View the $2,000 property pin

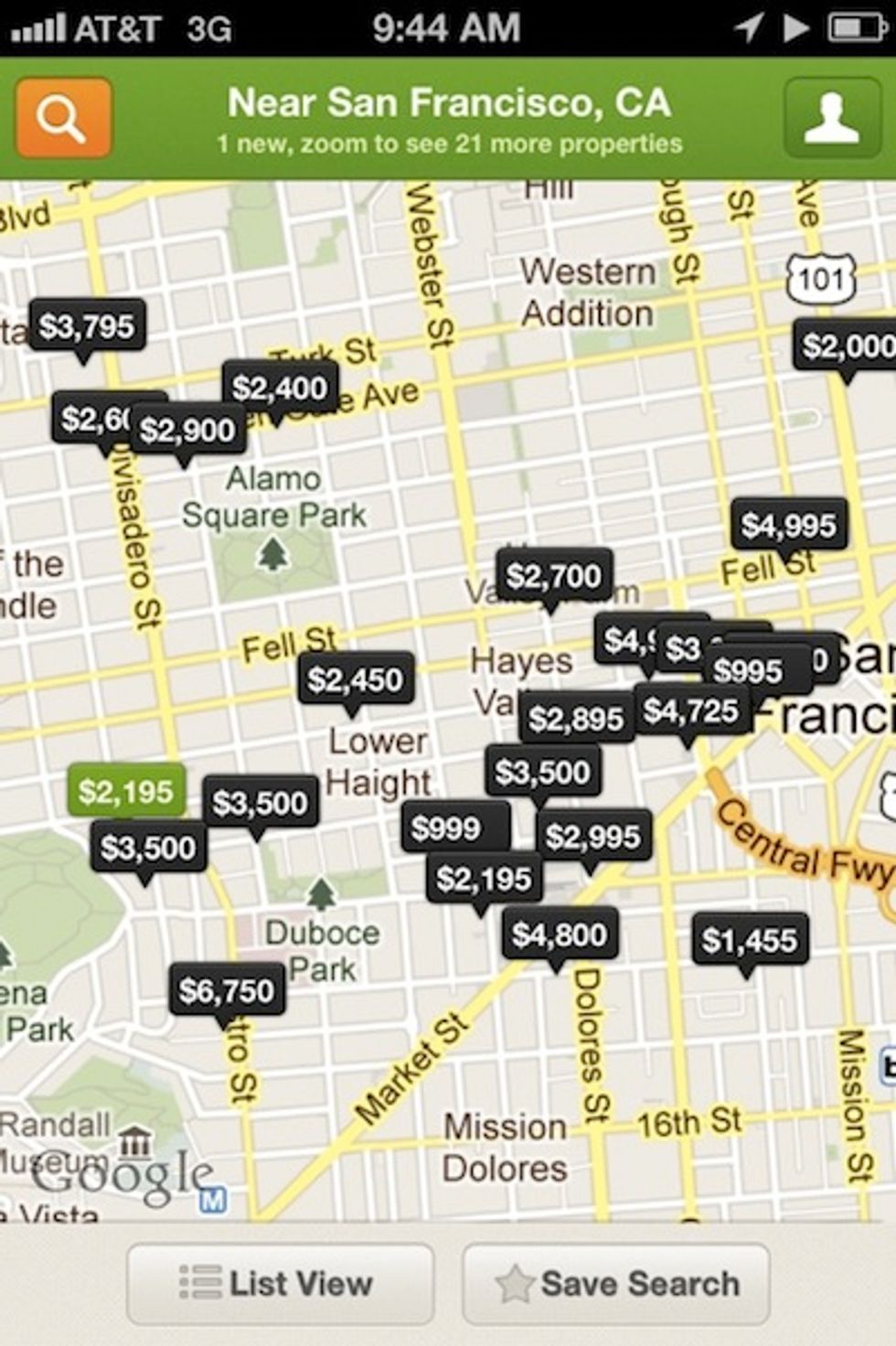848,345
